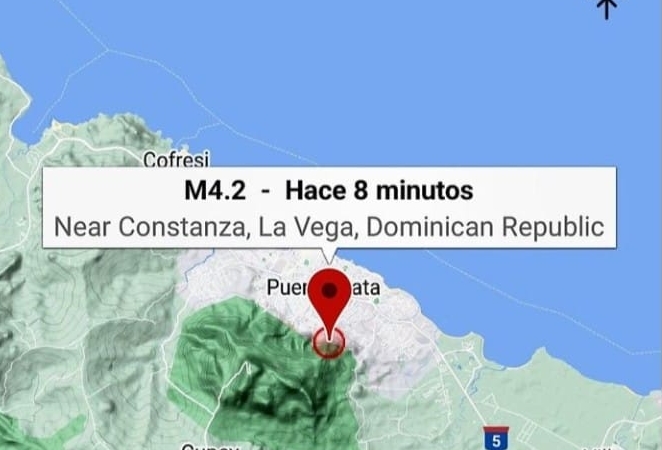Screen dimensions: 662x450
Task: Tap the red earthquake marker pin
Action: [330, 298]
